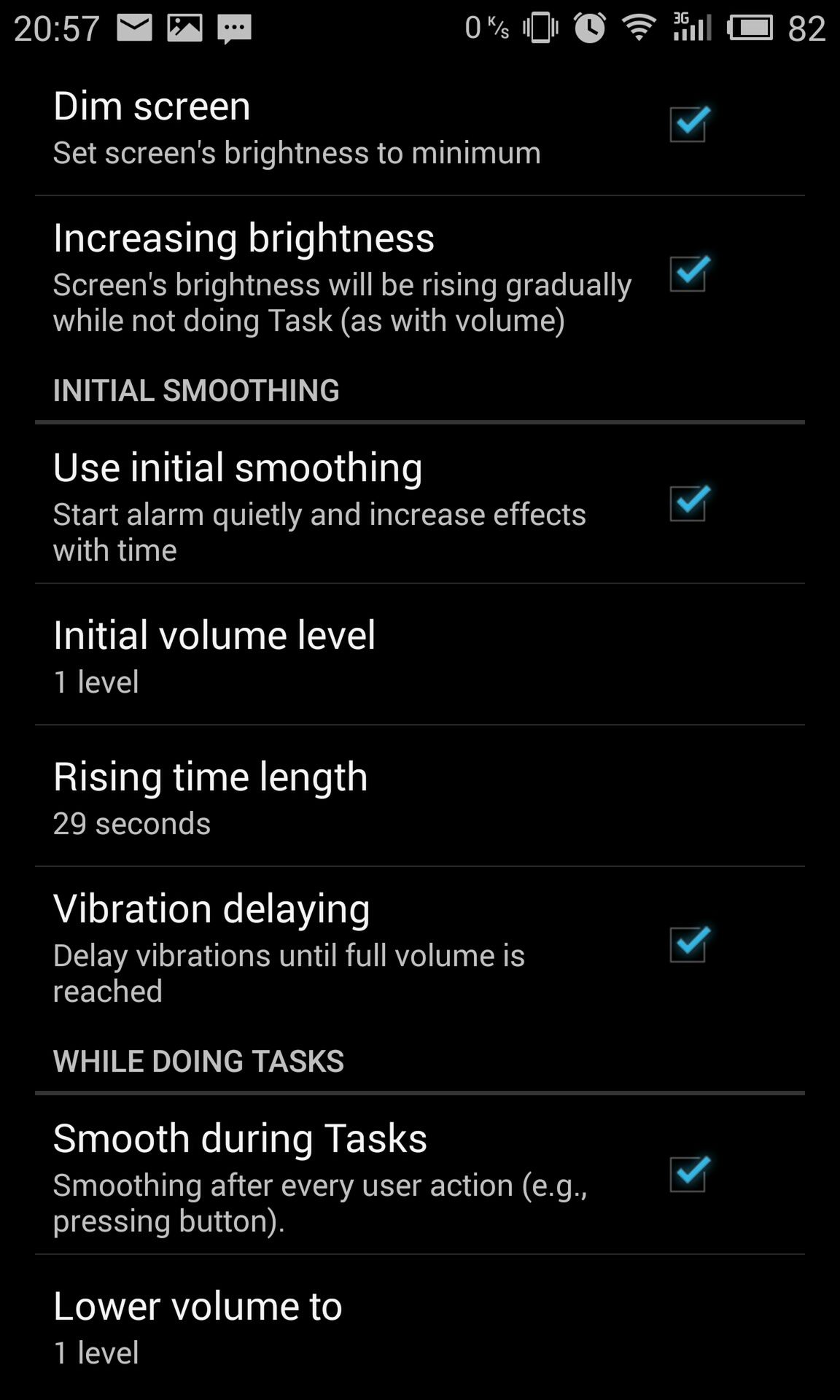
Task: Turn off Vibration delaying
Action: 688,945
